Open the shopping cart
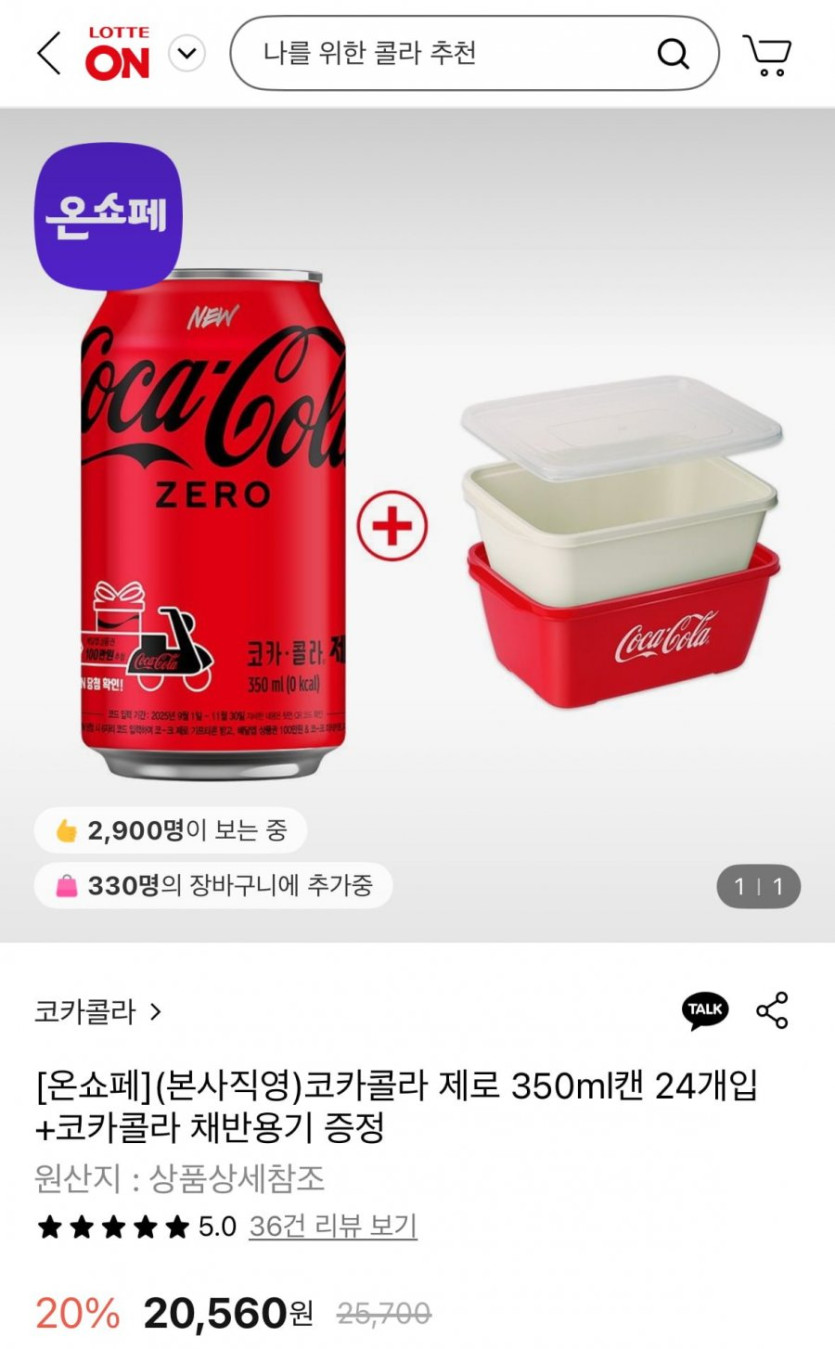 [767, 54]
